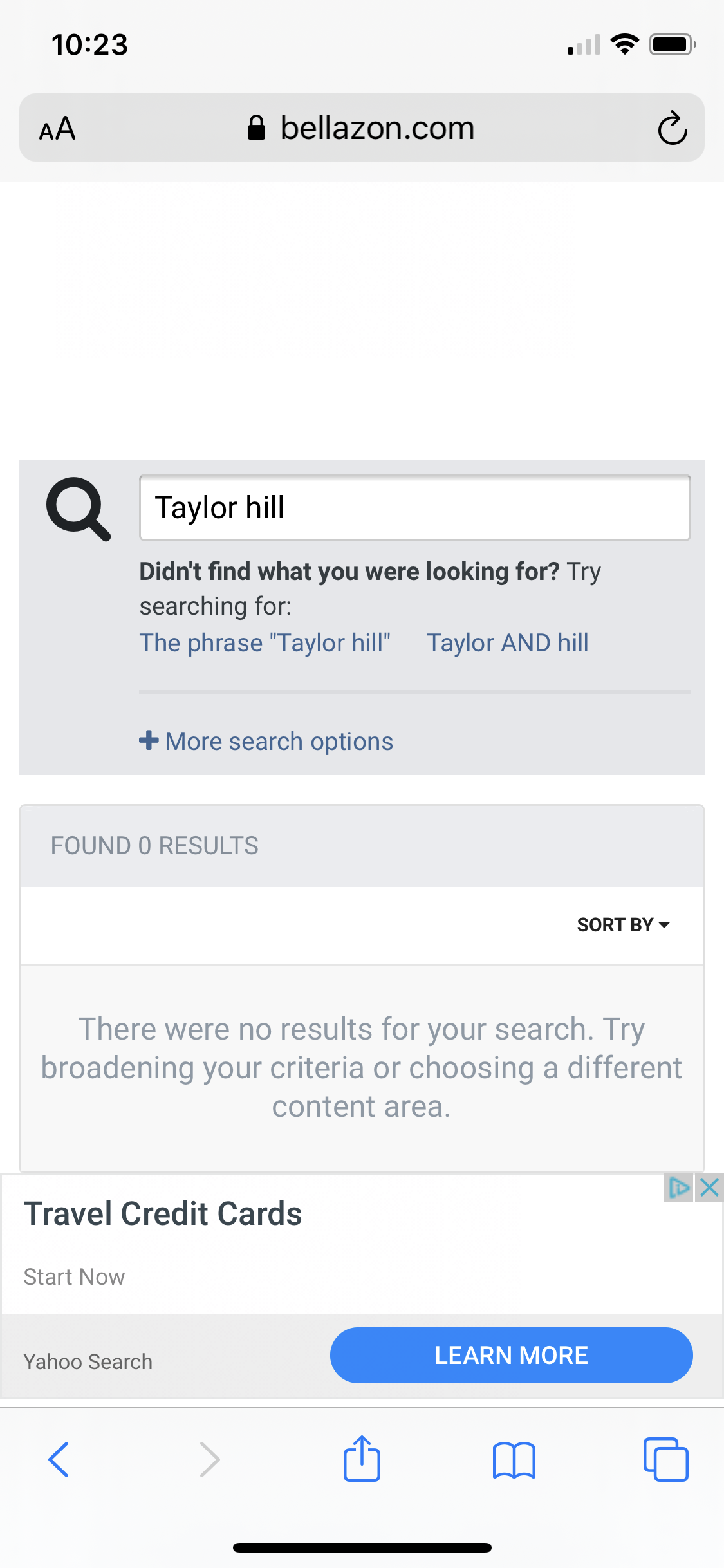
Task: Share this page
Action: pyautogui.click(x=362, y=1458)
